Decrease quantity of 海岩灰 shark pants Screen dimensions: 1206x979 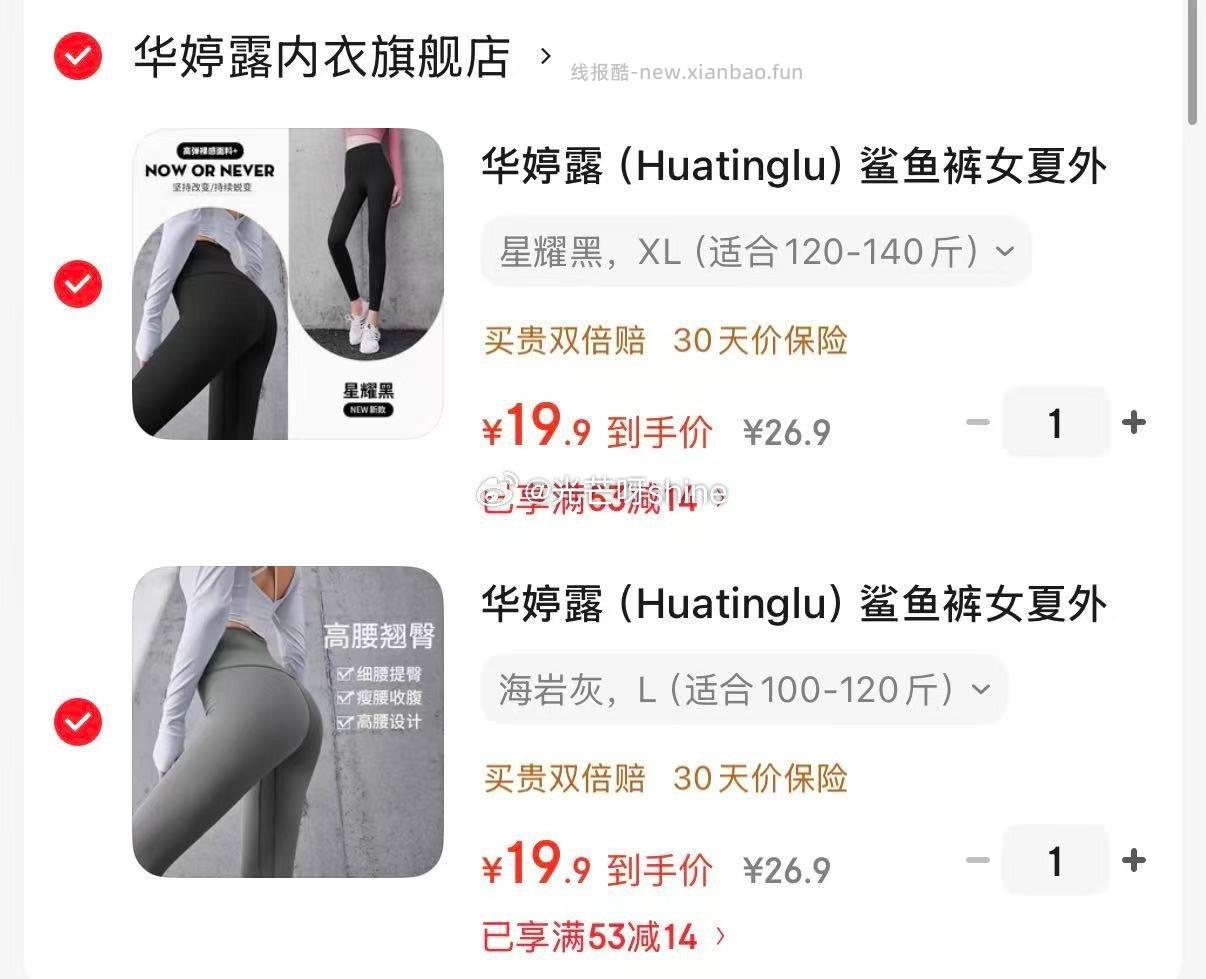point(977,860)
